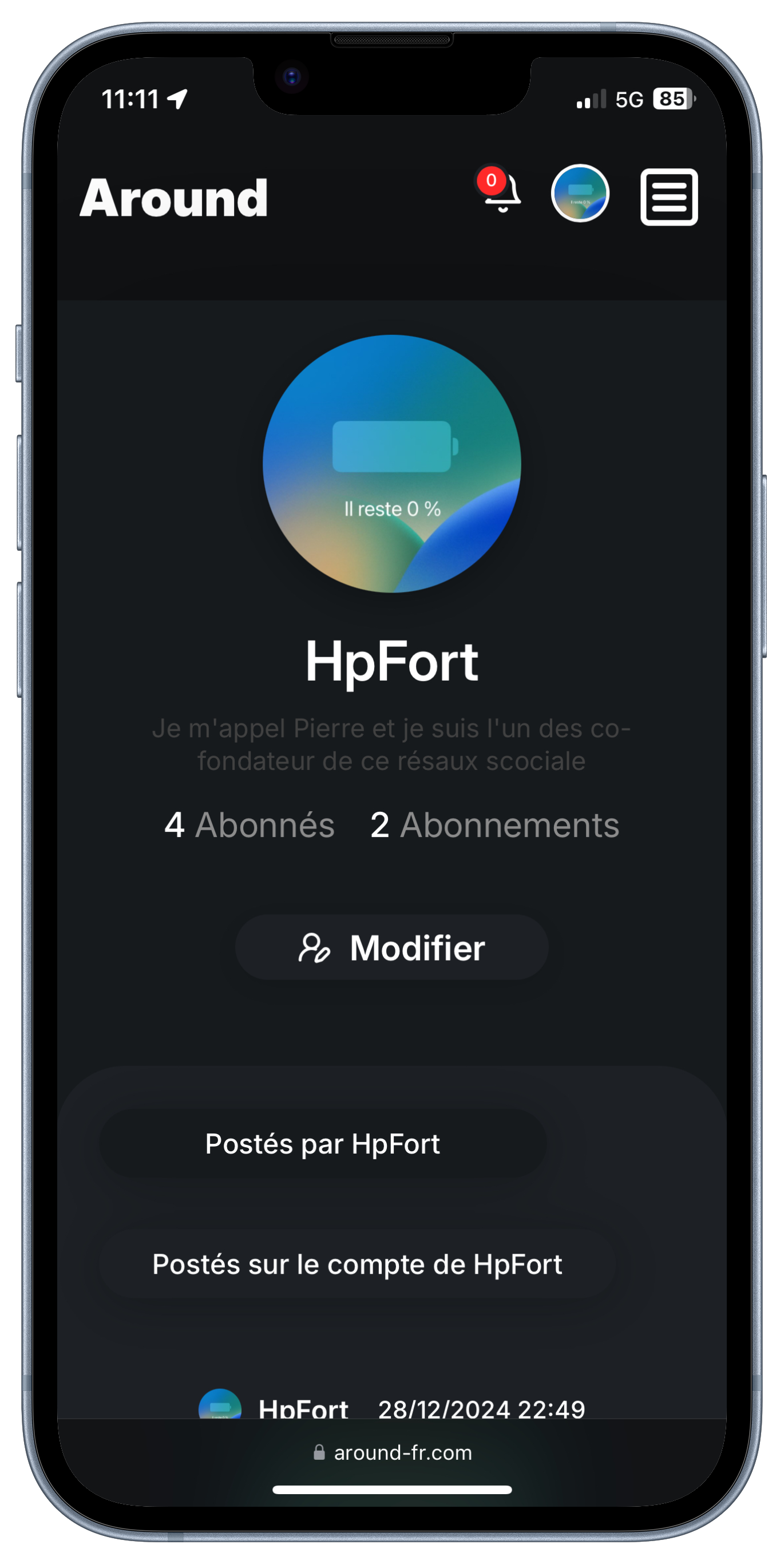Open the post dated 28/12/2024 22:49
Viewport: 784px width, 1564px height.
pos(481,1411)
